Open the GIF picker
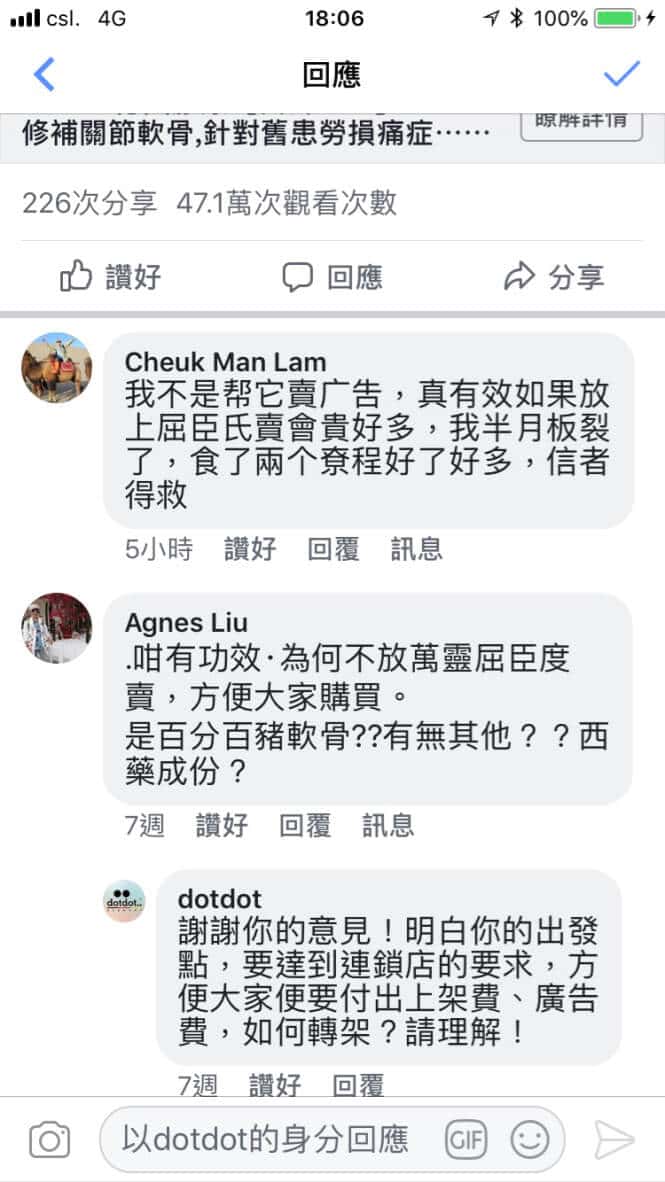The height and width of the screenshot is (1182, 665). coord(467,1138)
